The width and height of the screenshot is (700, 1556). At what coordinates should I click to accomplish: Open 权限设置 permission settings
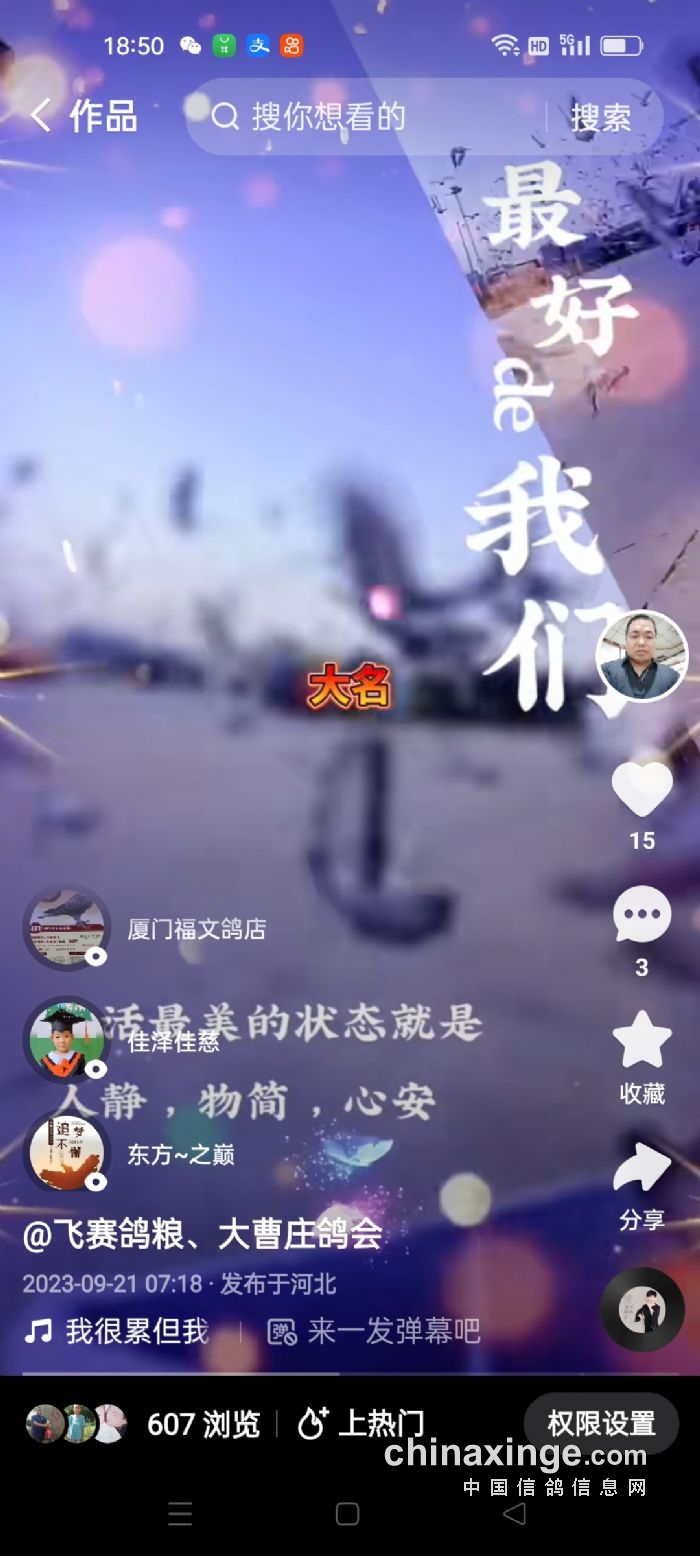(601, 1423)
